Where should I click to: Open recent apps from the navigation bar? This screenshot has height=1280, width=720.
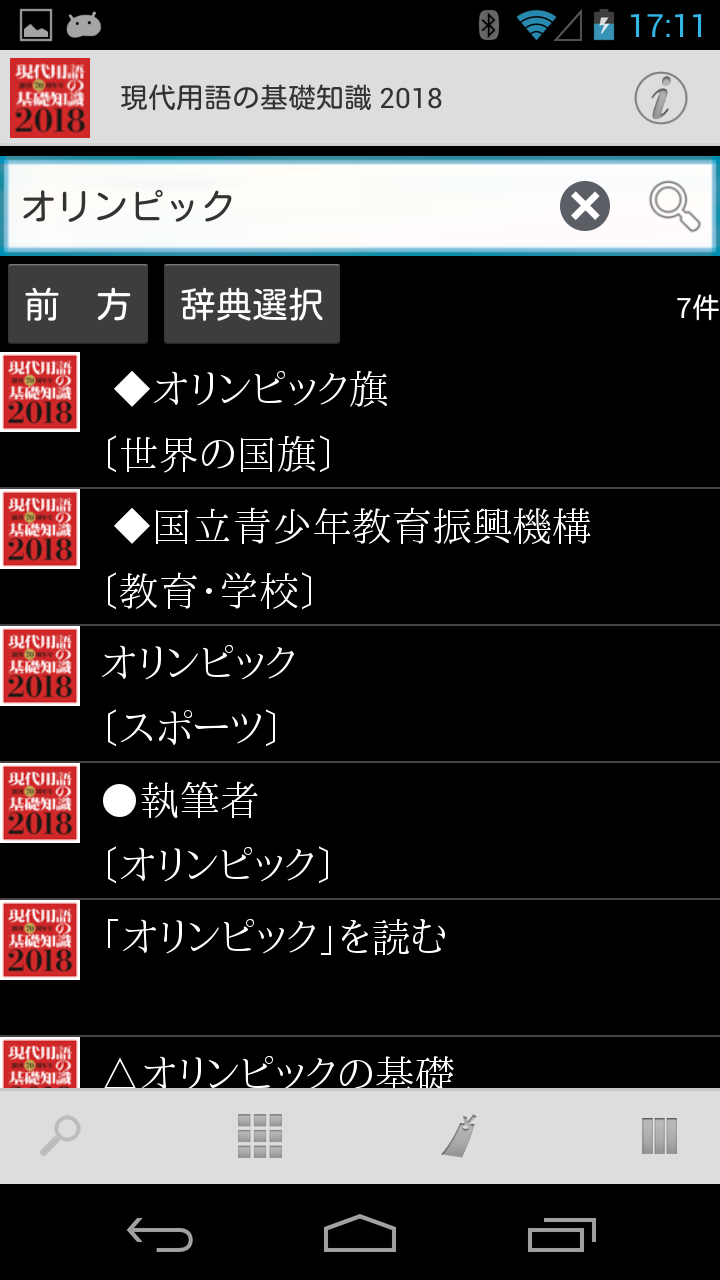562,1234
